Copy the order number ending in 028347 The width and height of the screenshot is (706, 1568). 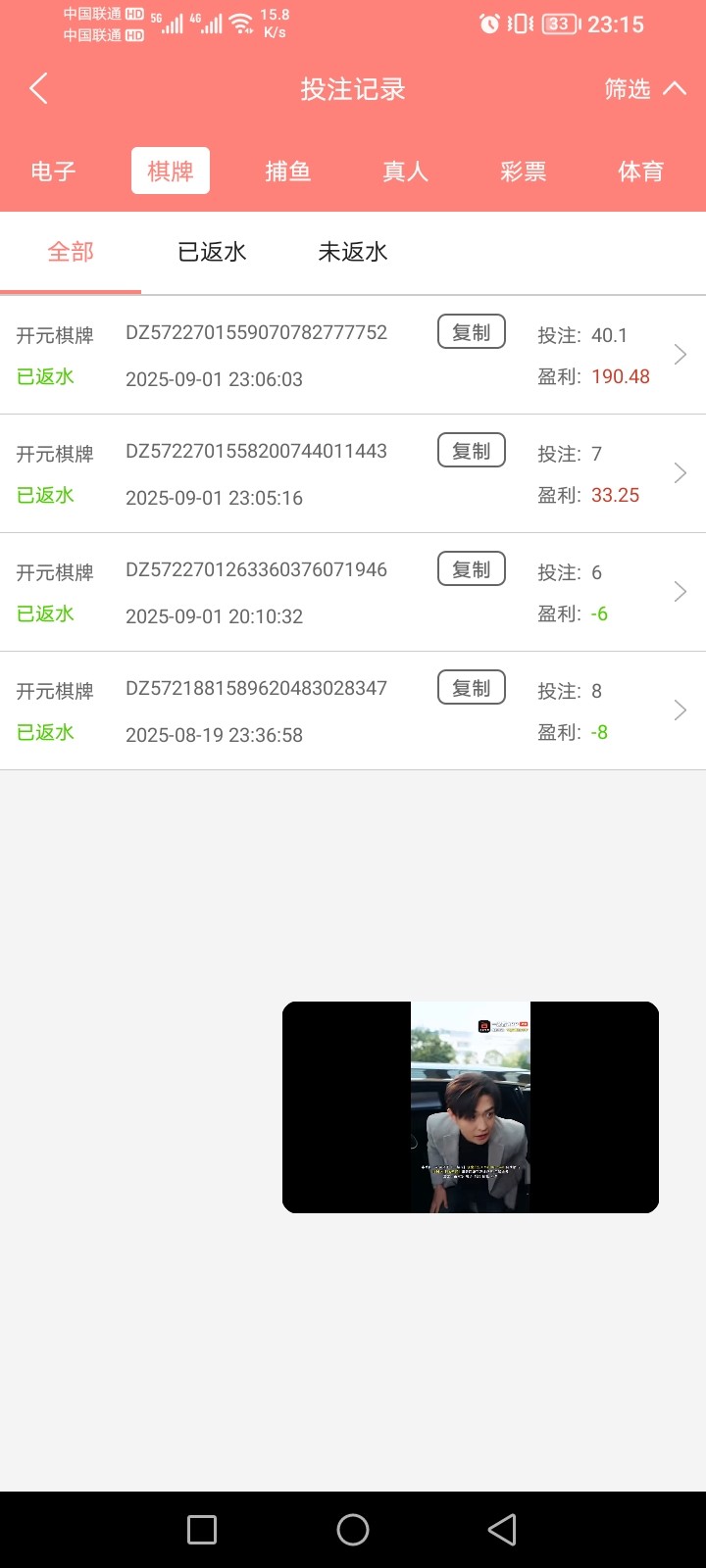472,688
